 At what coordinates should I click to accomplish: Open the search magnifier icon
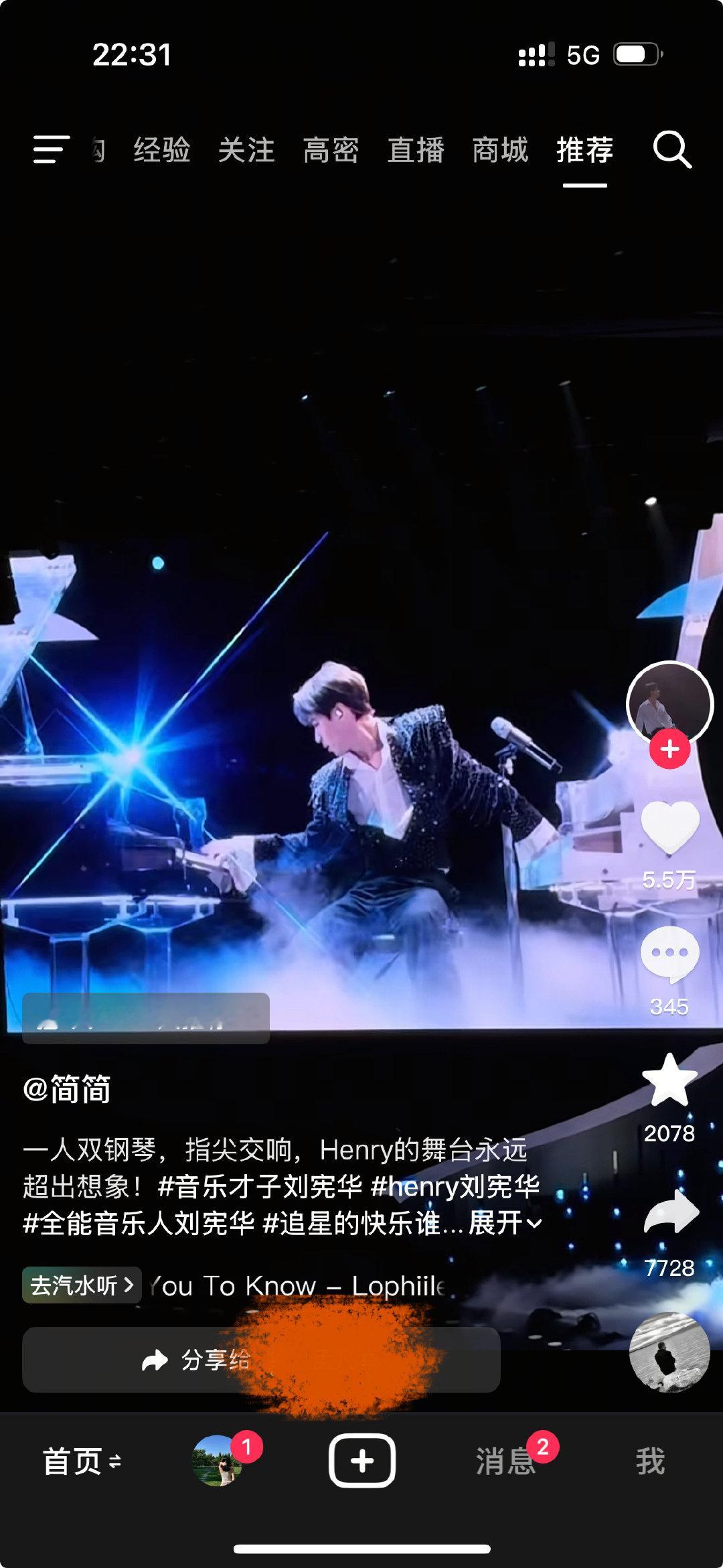coord(672,149)
